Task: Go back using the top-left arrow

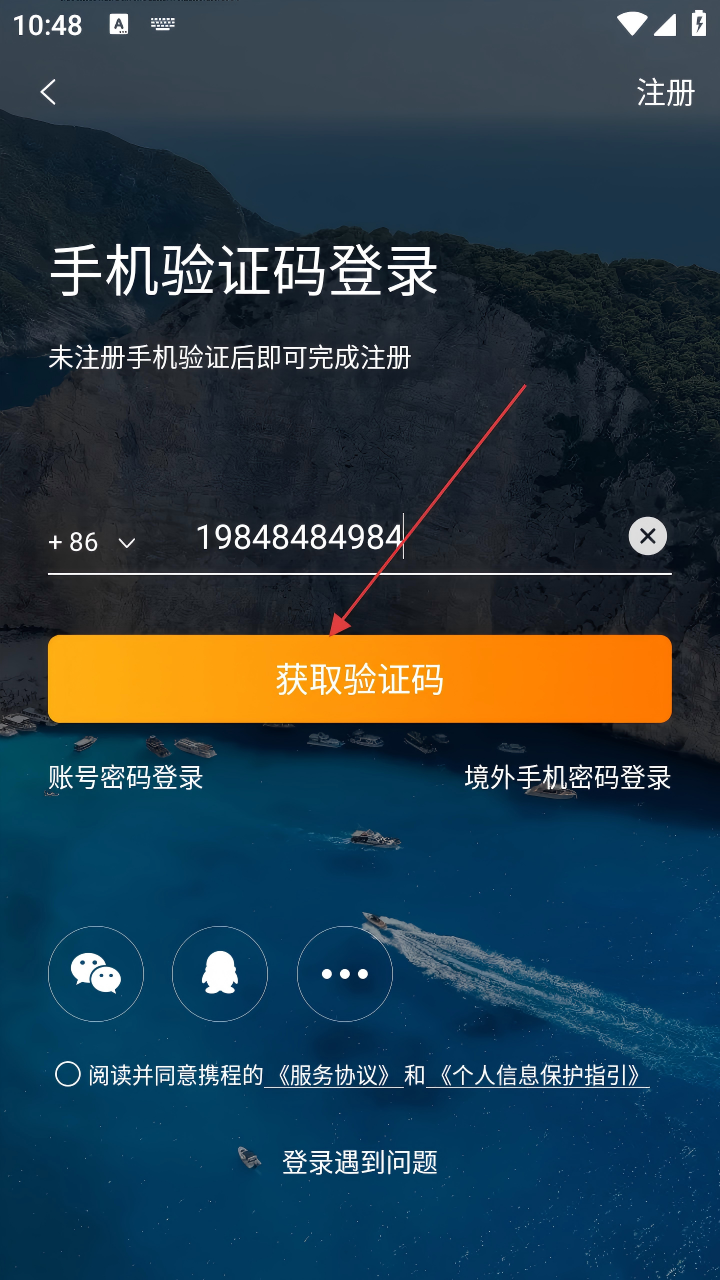Action: click(x=48, y=92)
